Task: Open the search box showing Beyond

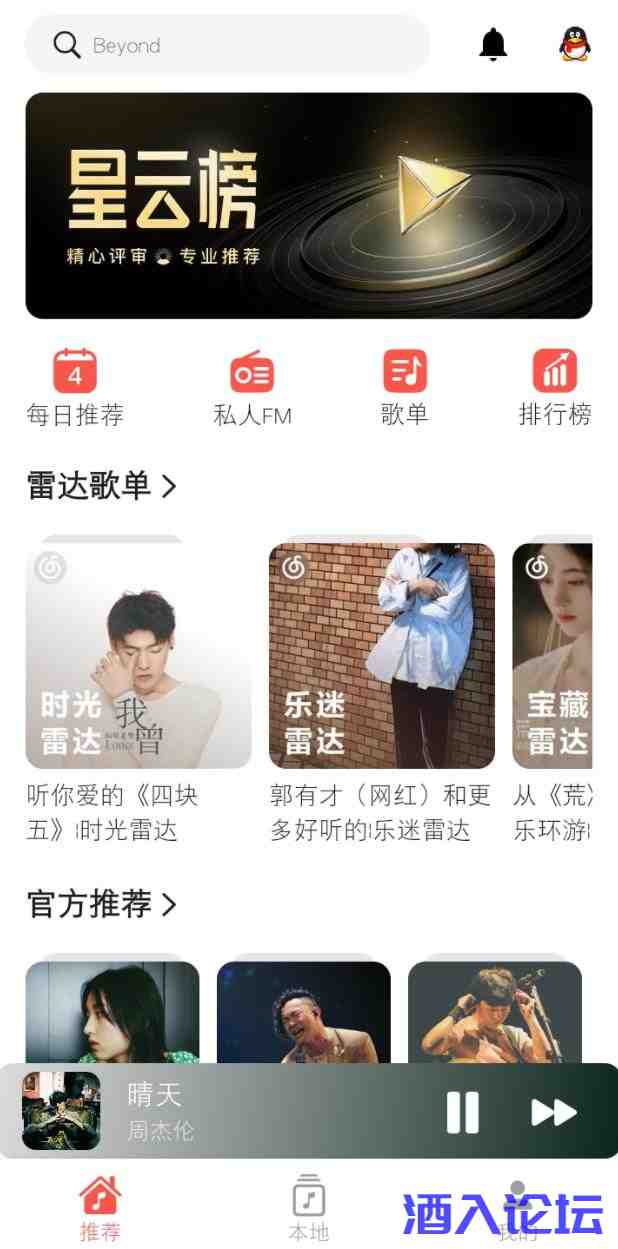Action: click(x=227, y=45)
